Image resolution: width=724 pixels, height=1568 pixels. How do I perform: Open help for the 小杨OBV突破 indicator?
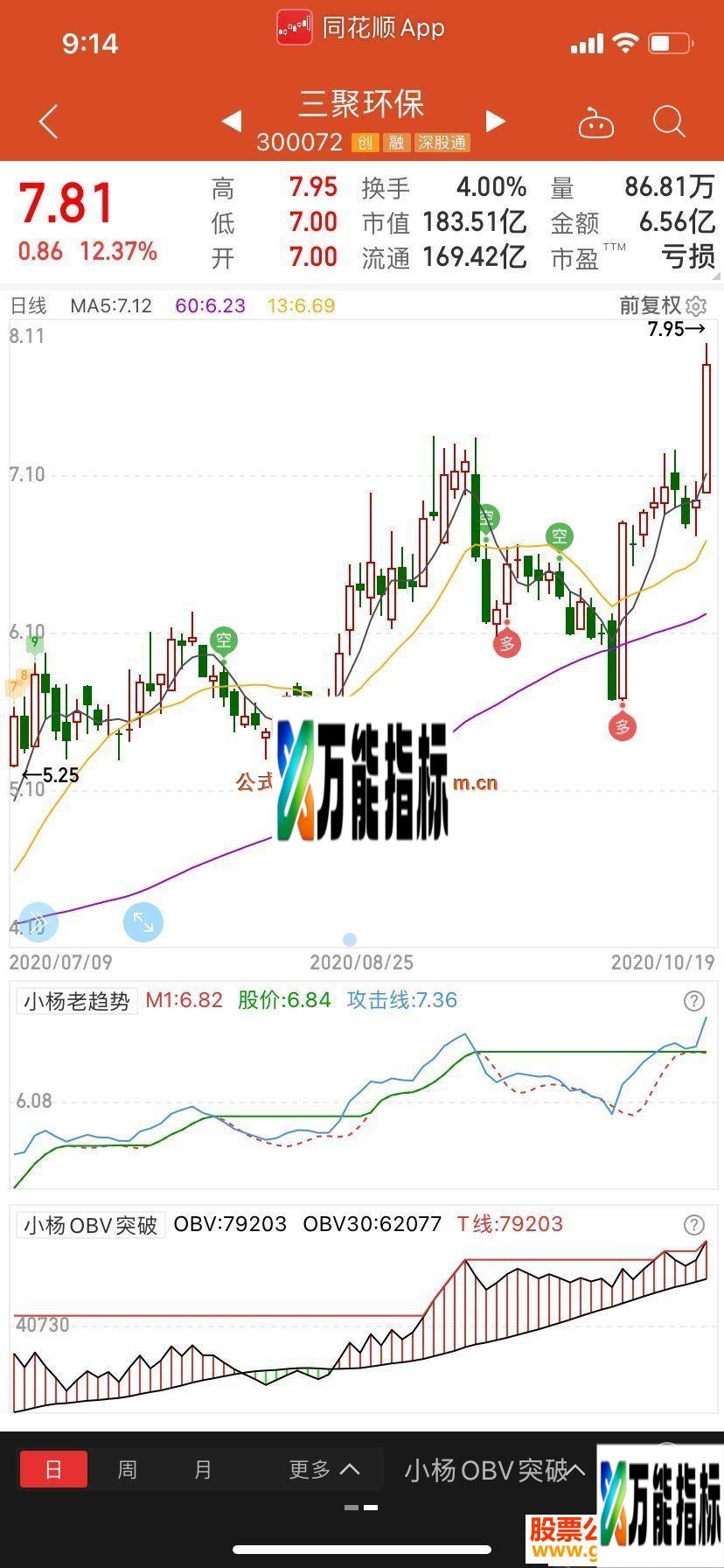click(x=693, y=1224)
